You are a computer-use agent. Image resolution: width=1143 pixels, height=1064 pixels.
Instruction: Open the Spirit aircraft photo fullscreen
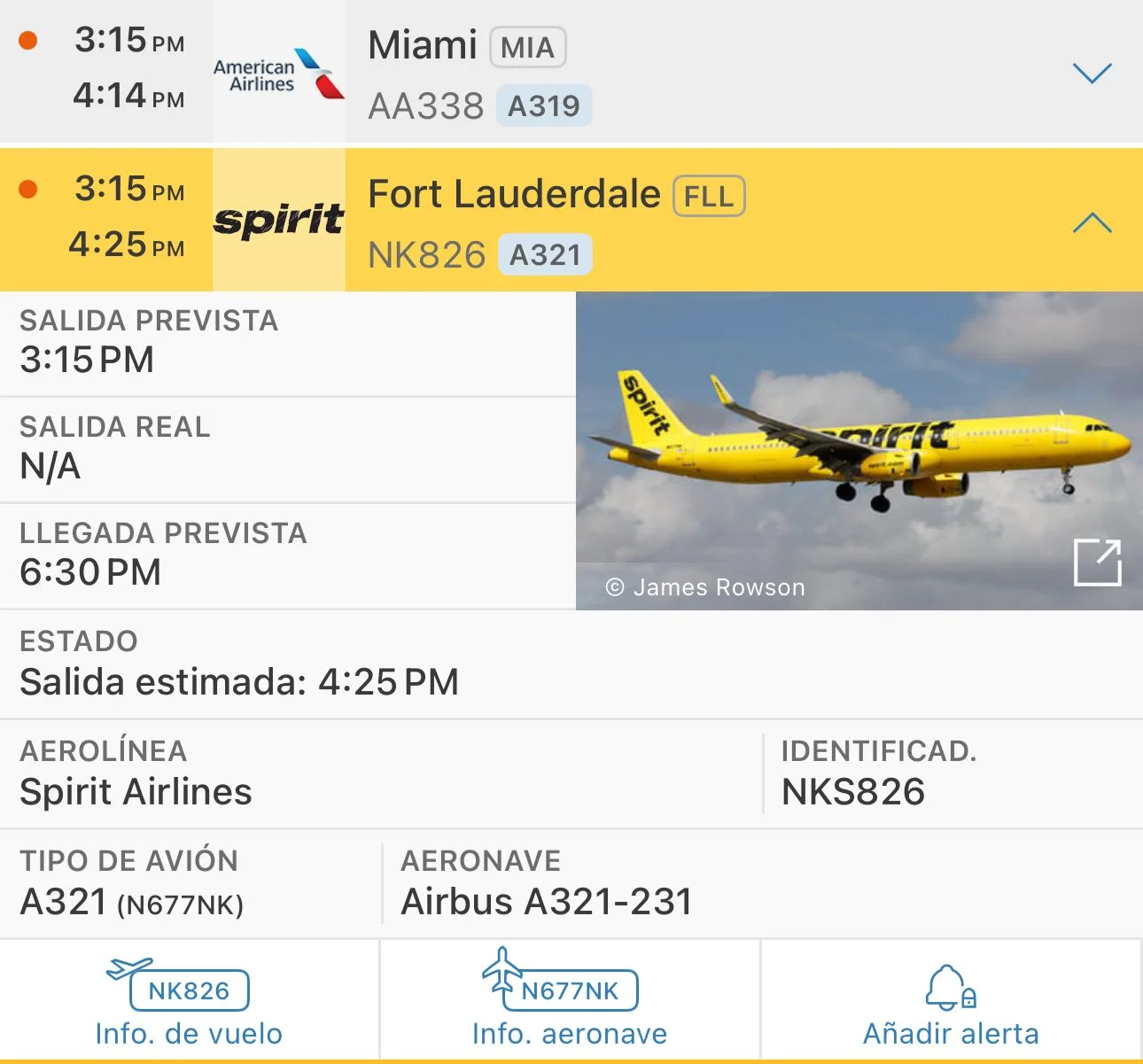(1097, 562)
